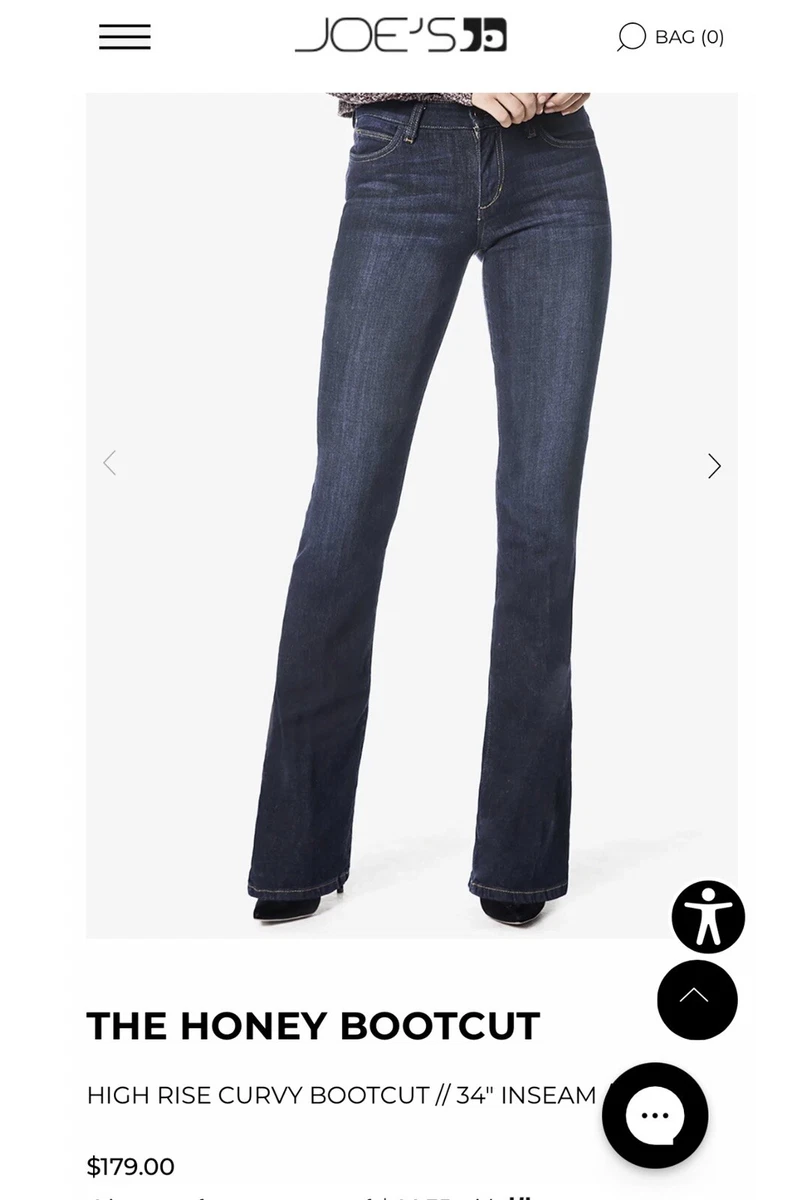The width and height of the screenshot is (786, 1200).
Task: Open the hamburger menu
Action: [x=125, y=37]
